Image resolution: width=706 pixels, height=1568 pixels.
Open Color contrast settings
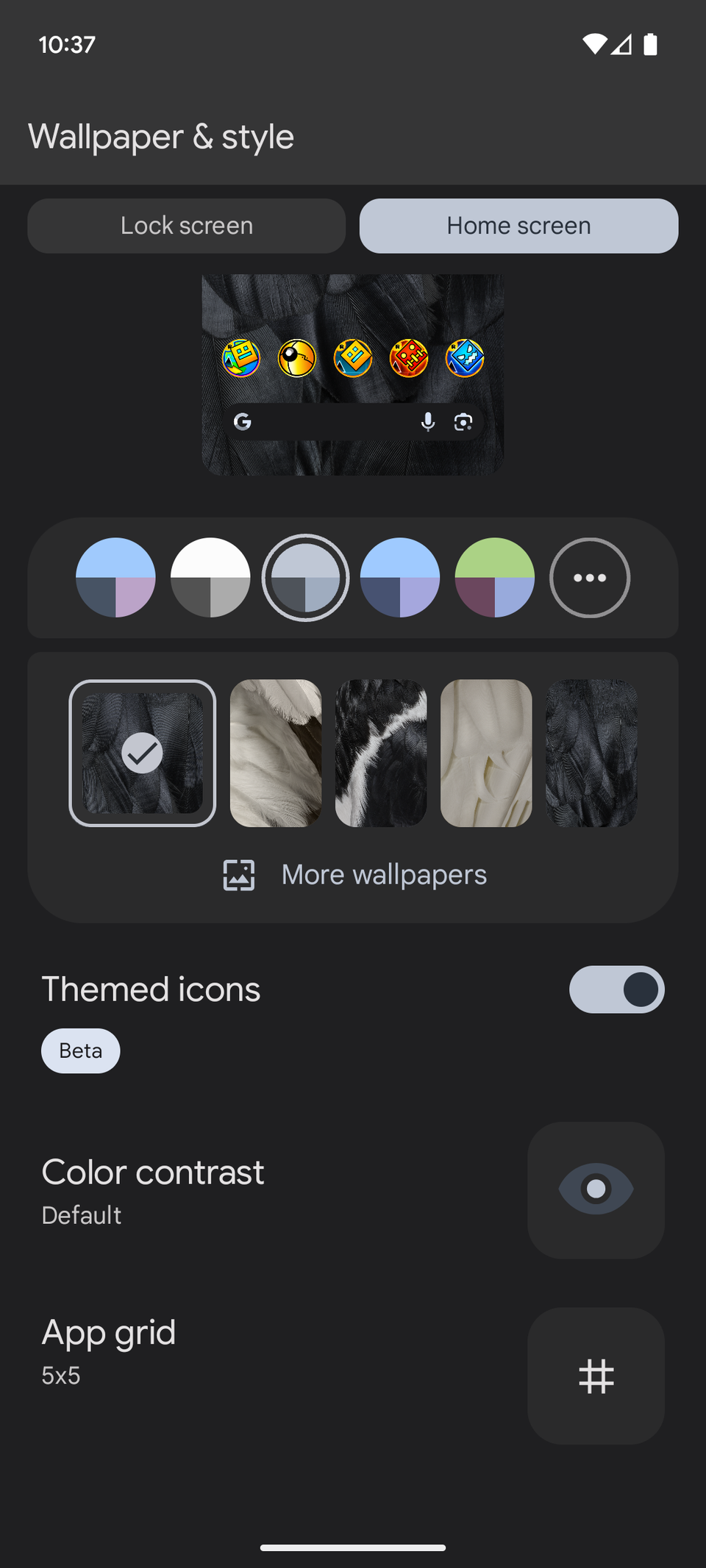tap(596, 1190)
